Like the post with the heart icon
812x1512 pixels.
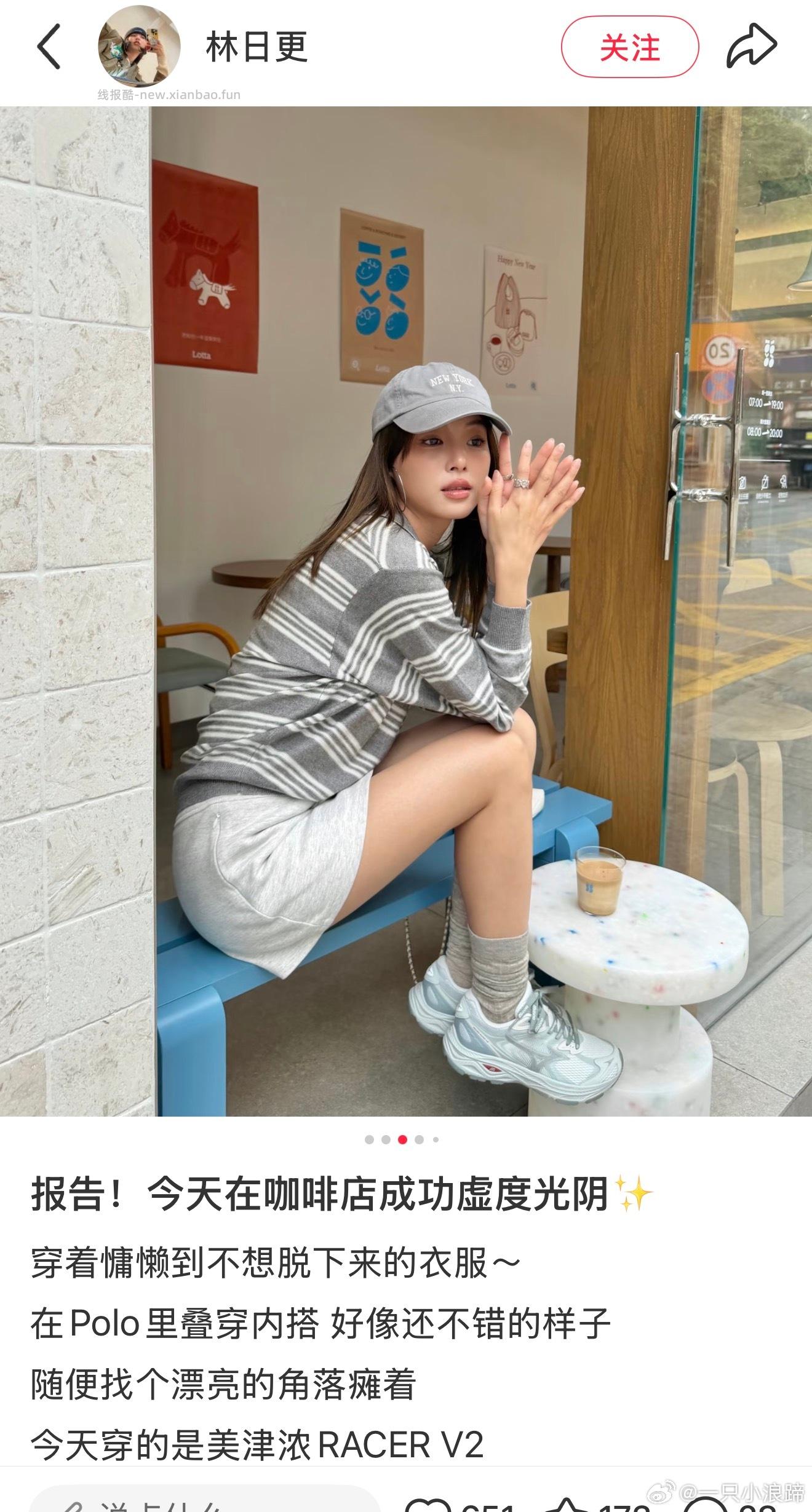click(x=429, y=1503)
